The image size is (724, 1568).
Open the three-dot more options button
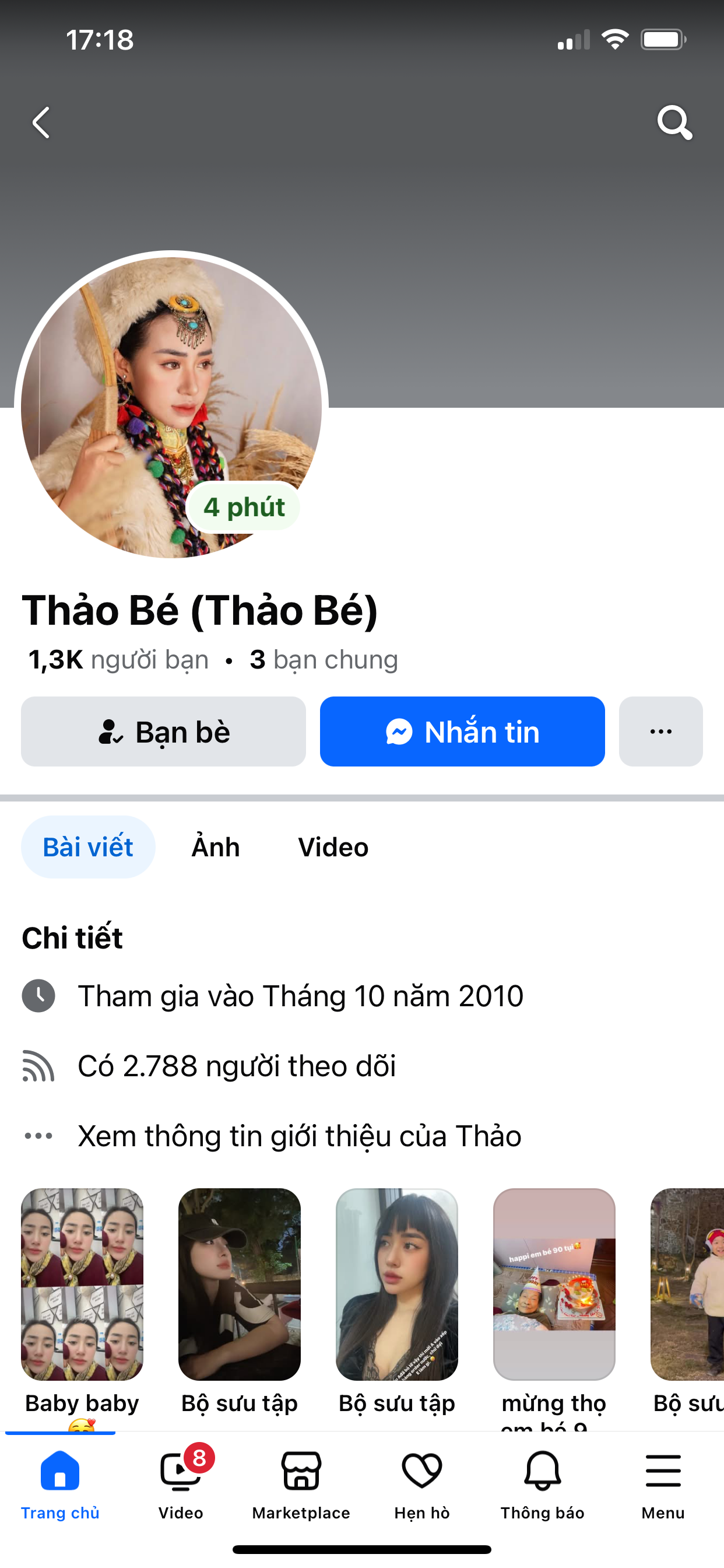tap(660, 731)
